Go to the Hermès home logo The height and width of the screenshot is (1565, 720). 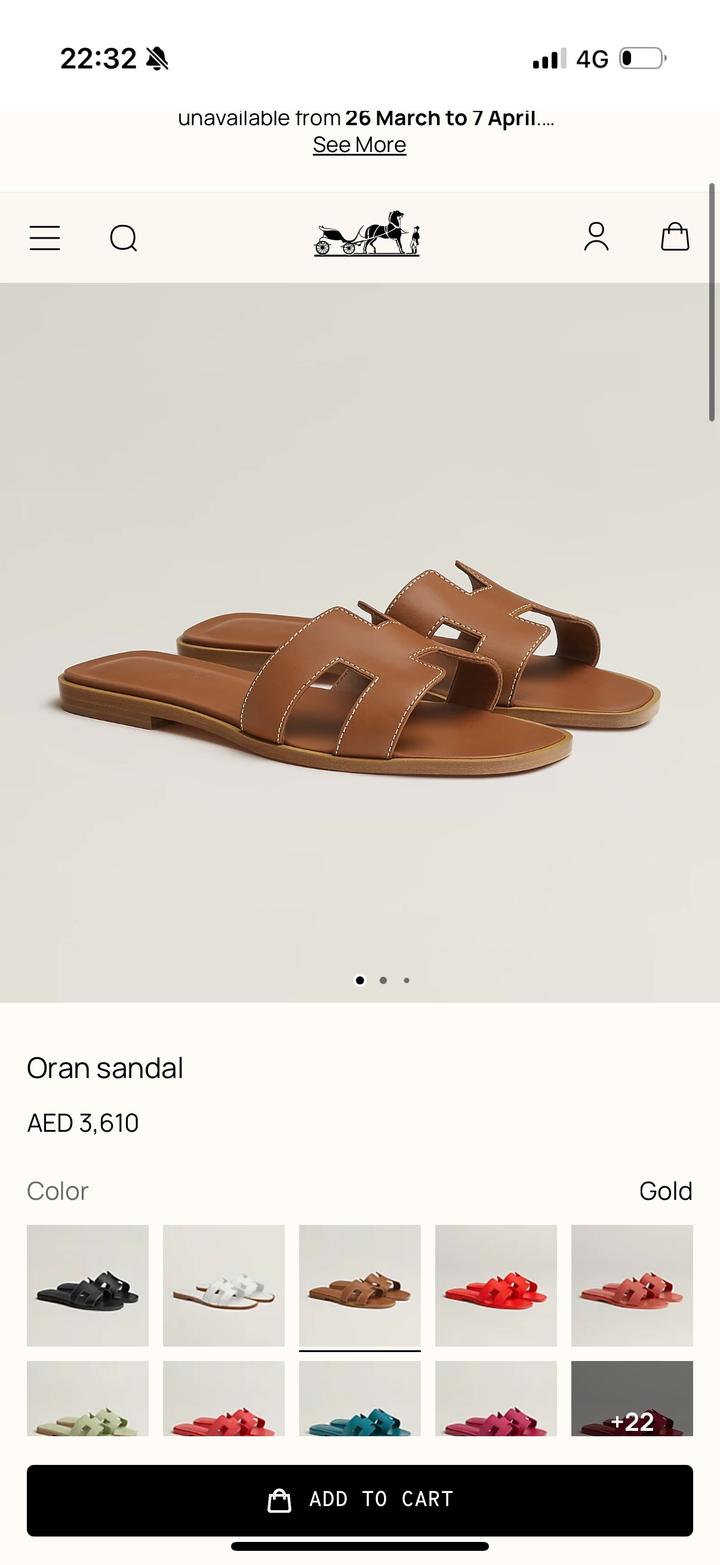click(x=367, y=235)
